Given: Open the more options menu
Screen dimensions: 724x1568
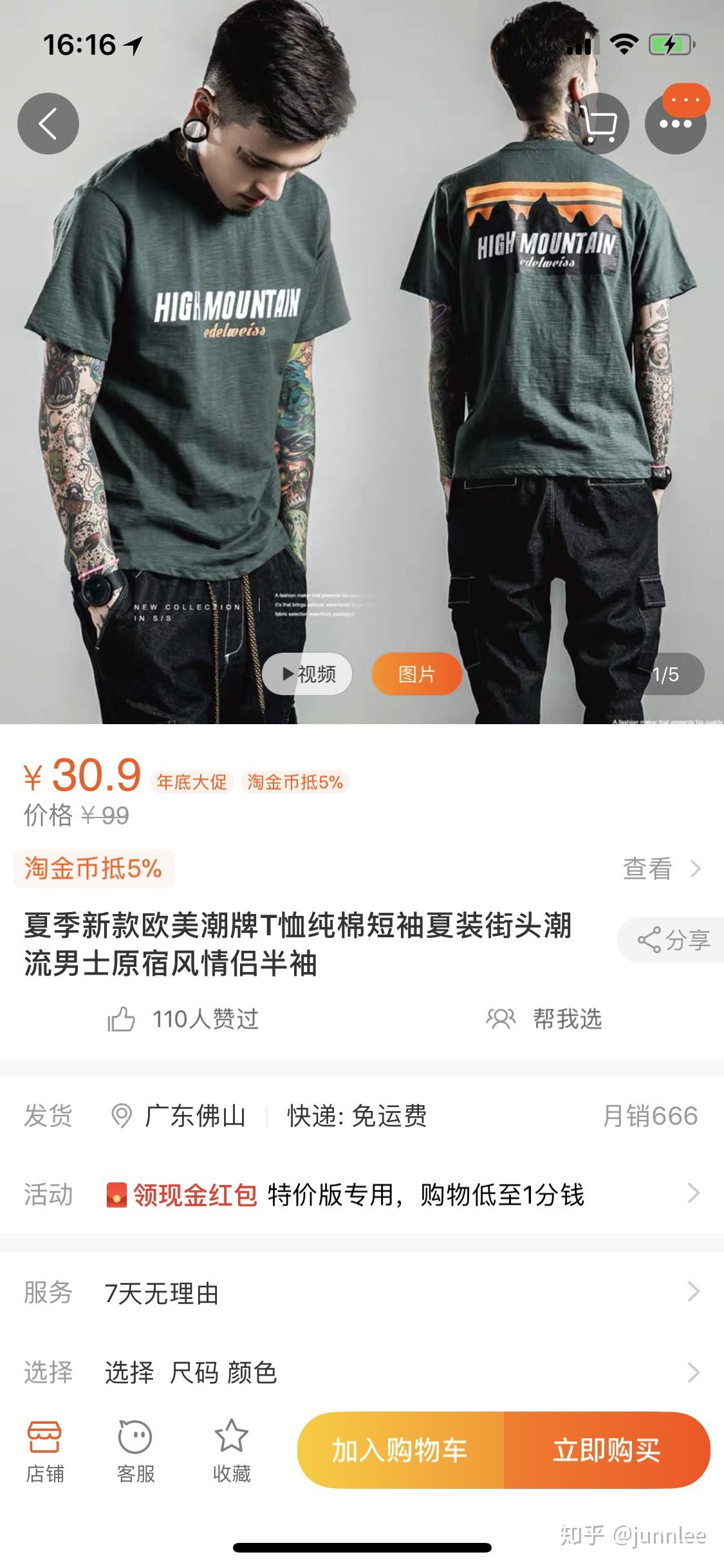Looking at the screenshot, I should (x=675, y=124).
